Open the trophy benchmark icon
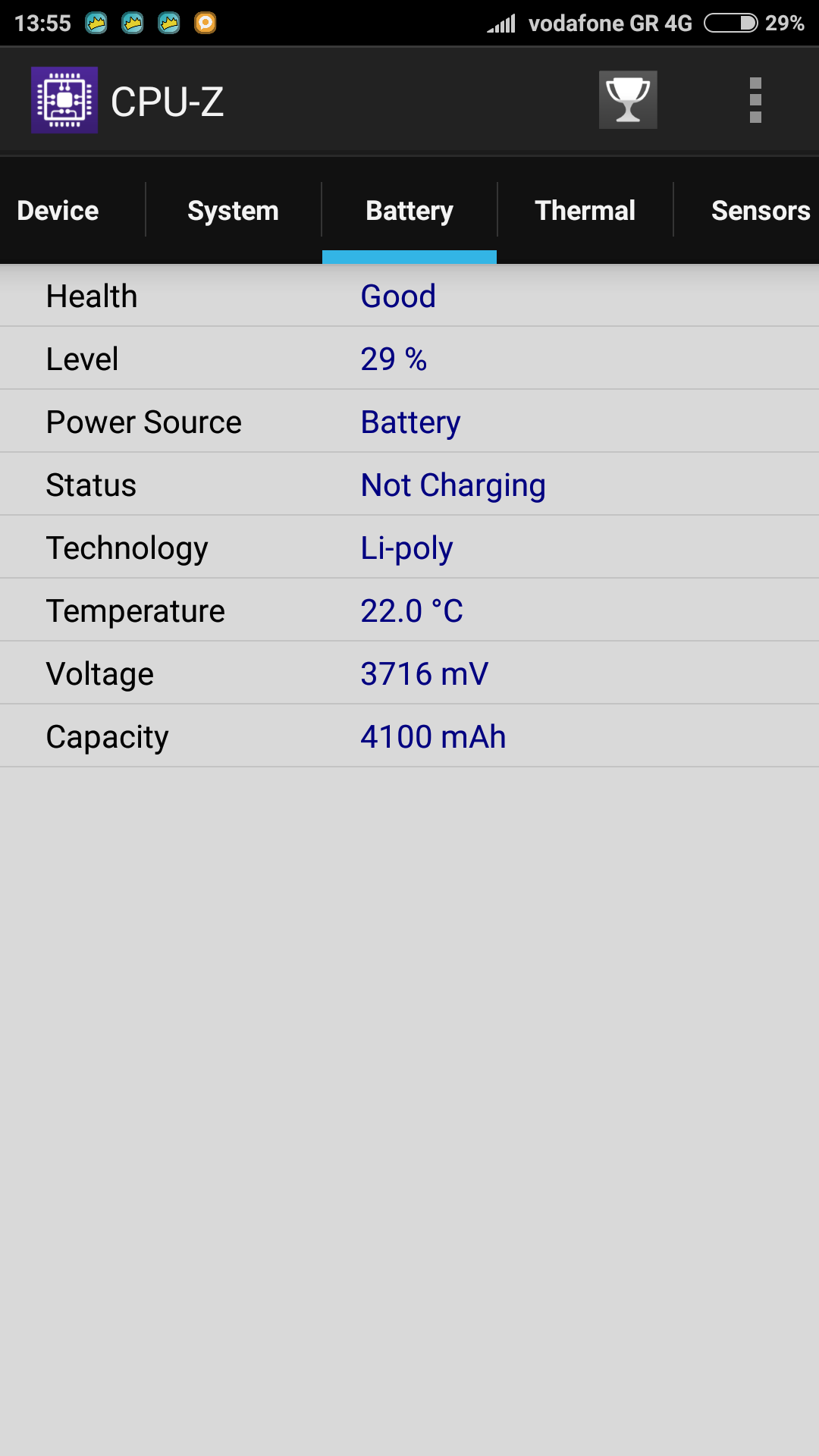 (628, 100)
